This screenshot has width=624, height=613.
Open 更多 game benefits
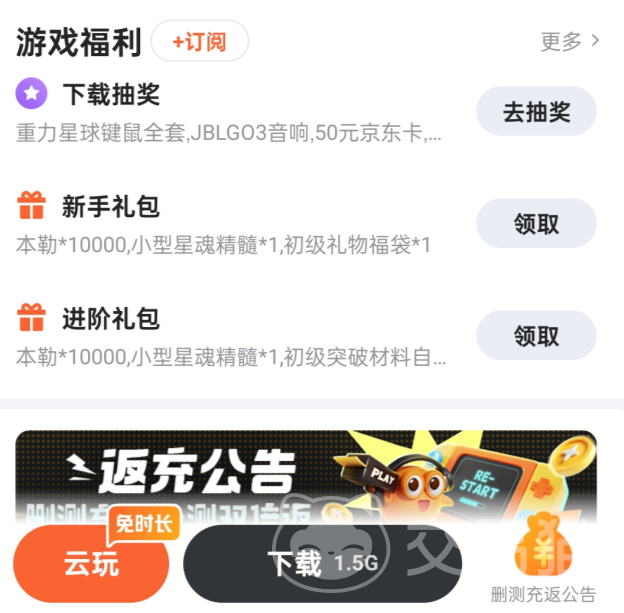pos(570,41)
